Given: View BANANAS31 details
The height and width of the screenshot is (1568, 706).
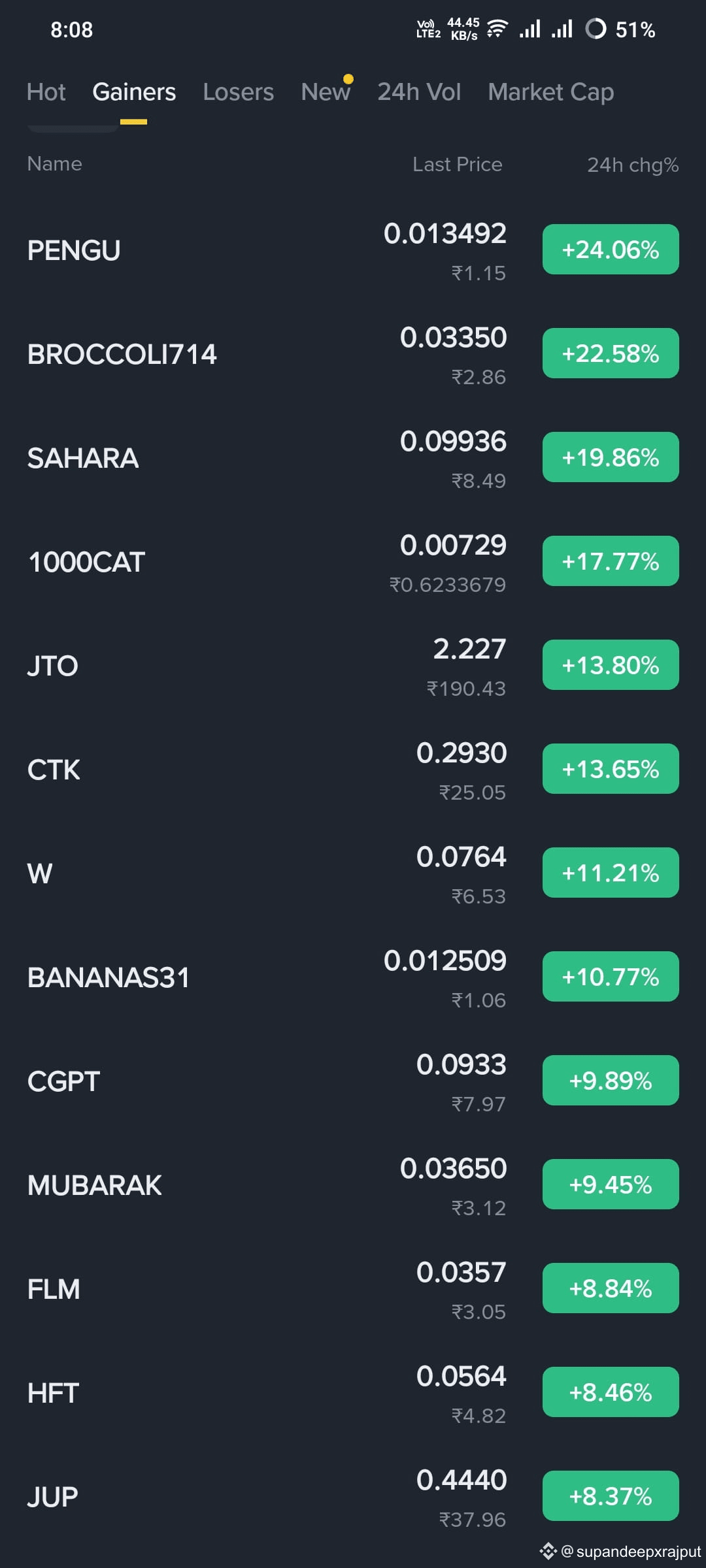Looking at the screenshot, I should point(353,977).
